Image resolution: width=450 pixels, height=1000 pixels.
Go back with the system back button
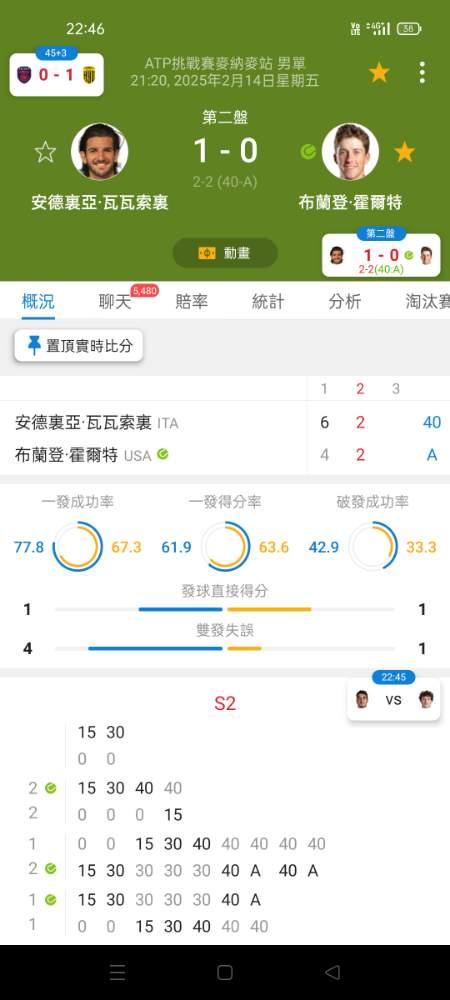pyautogui.click(x=332, y=972)
